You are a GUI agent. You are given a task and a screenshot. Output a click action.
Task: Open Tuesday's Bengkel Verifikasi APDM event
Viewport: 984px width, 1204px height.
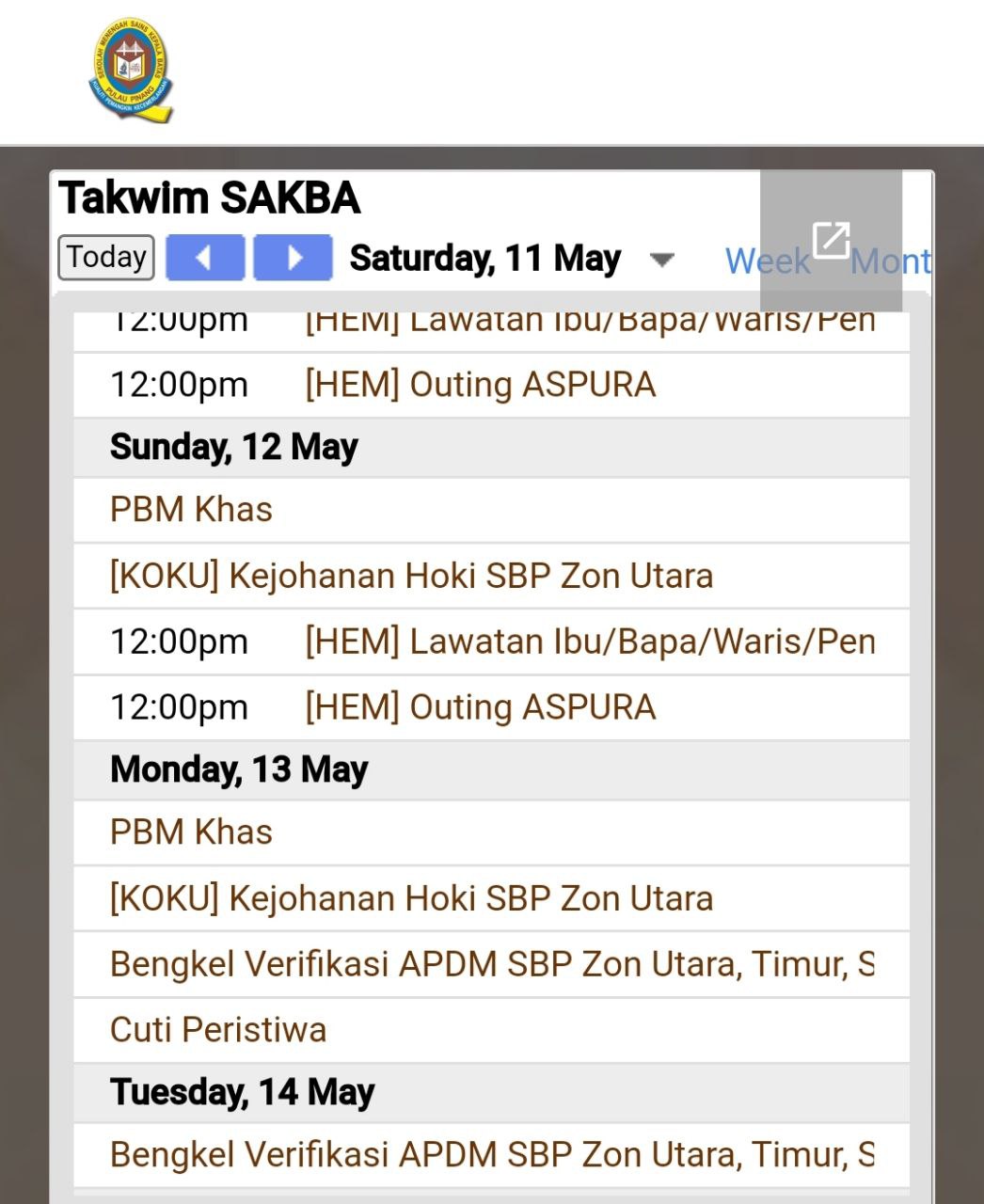pos(491,1155)
